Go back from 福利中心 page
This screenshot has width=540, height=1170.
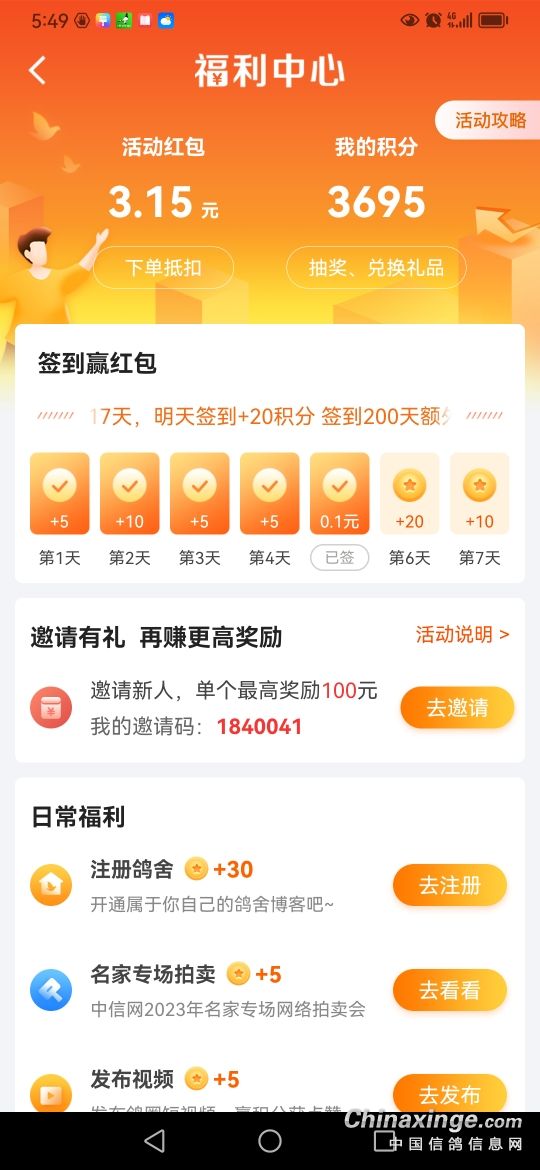[x=37, y=71]
